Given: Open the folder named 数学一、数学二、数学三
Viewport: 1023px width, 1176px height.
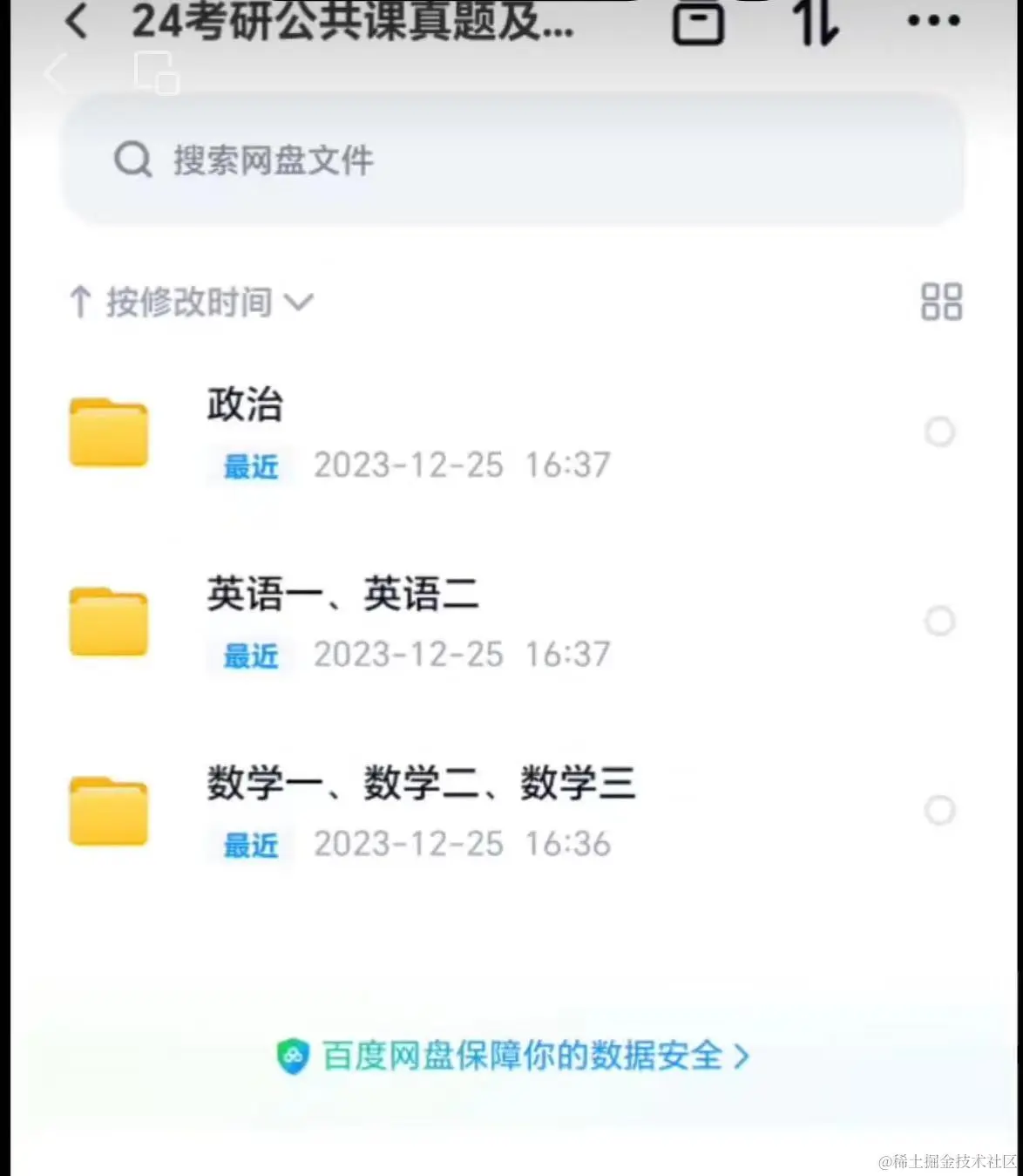Looking at the screenshot, I should coord(423,782).
